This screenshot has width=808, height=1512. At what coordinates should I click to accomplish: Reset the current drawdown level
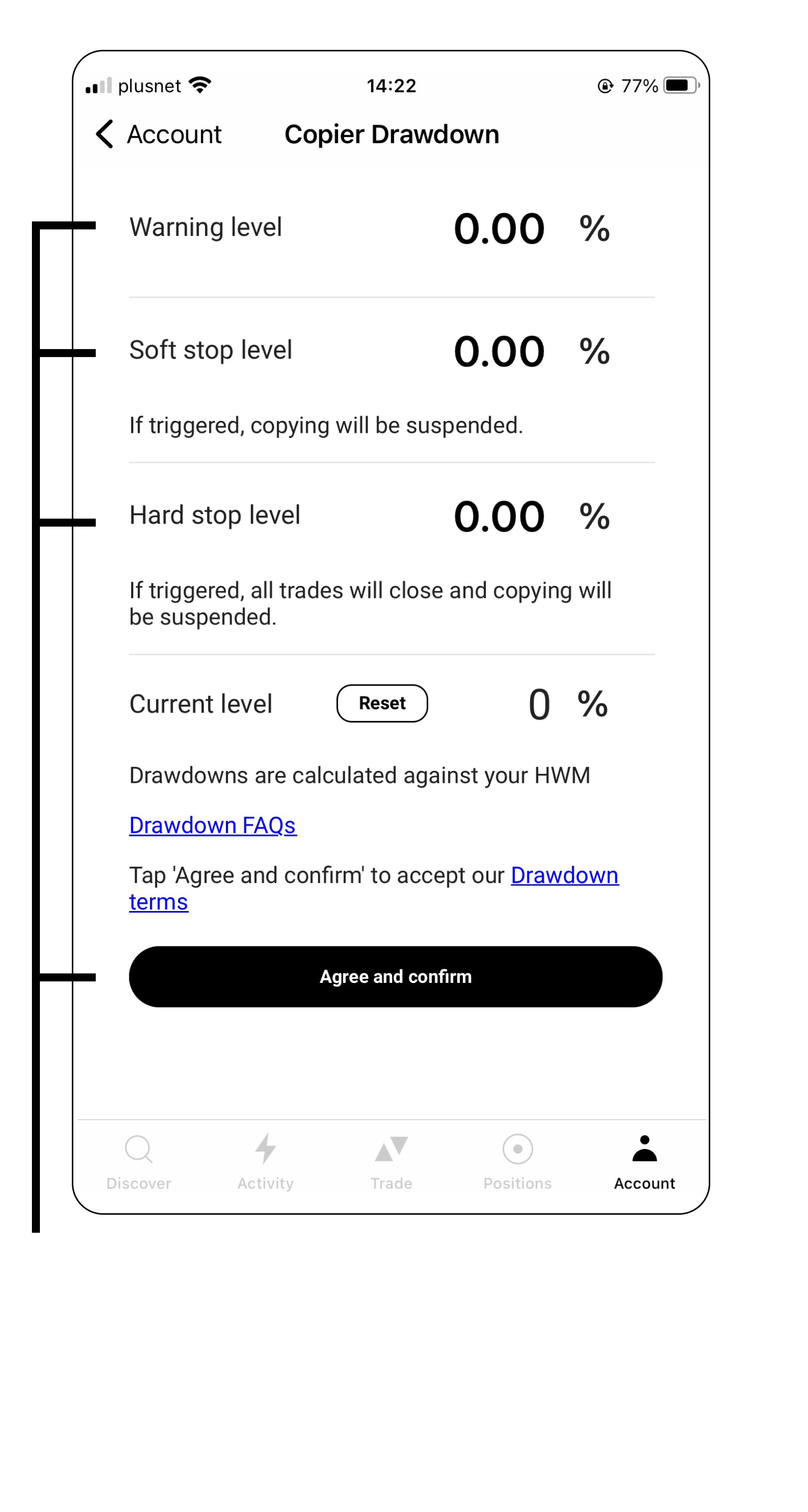point(382,703)
